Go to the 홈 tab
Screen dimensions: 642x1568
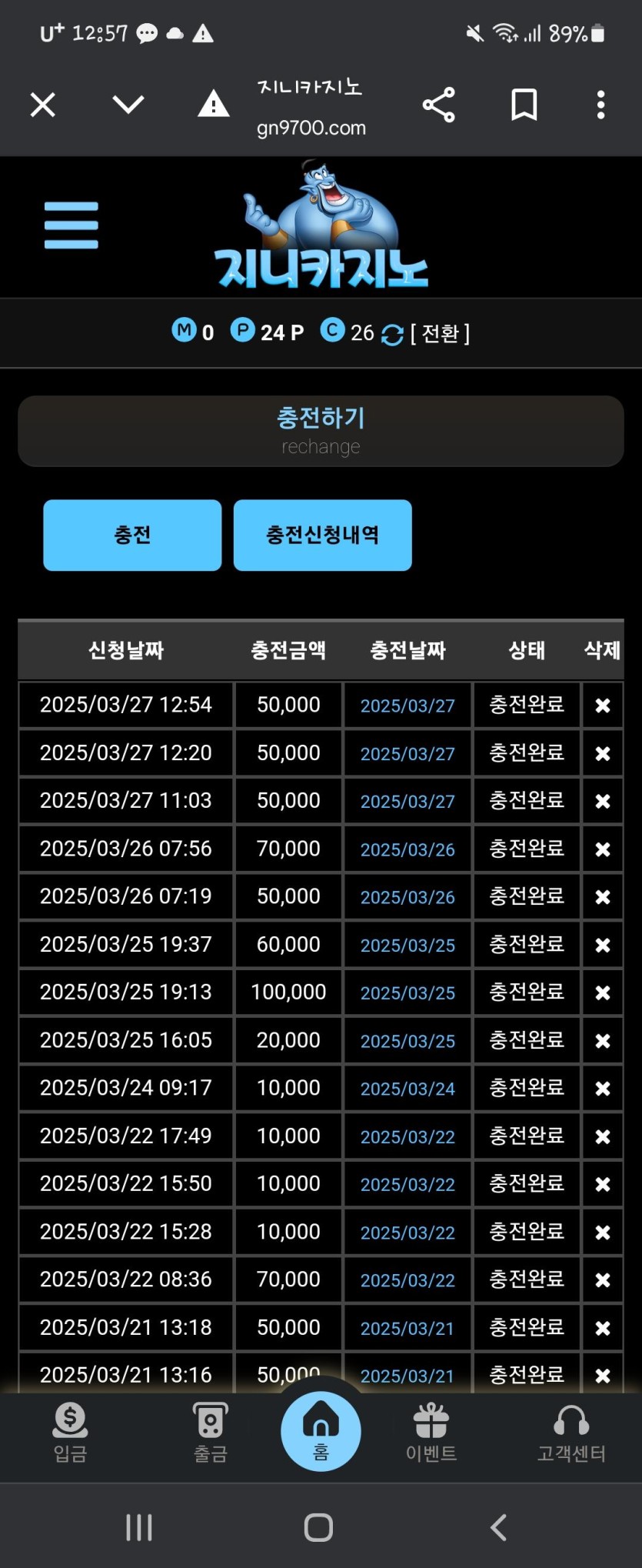click(x=321, y=1431)
